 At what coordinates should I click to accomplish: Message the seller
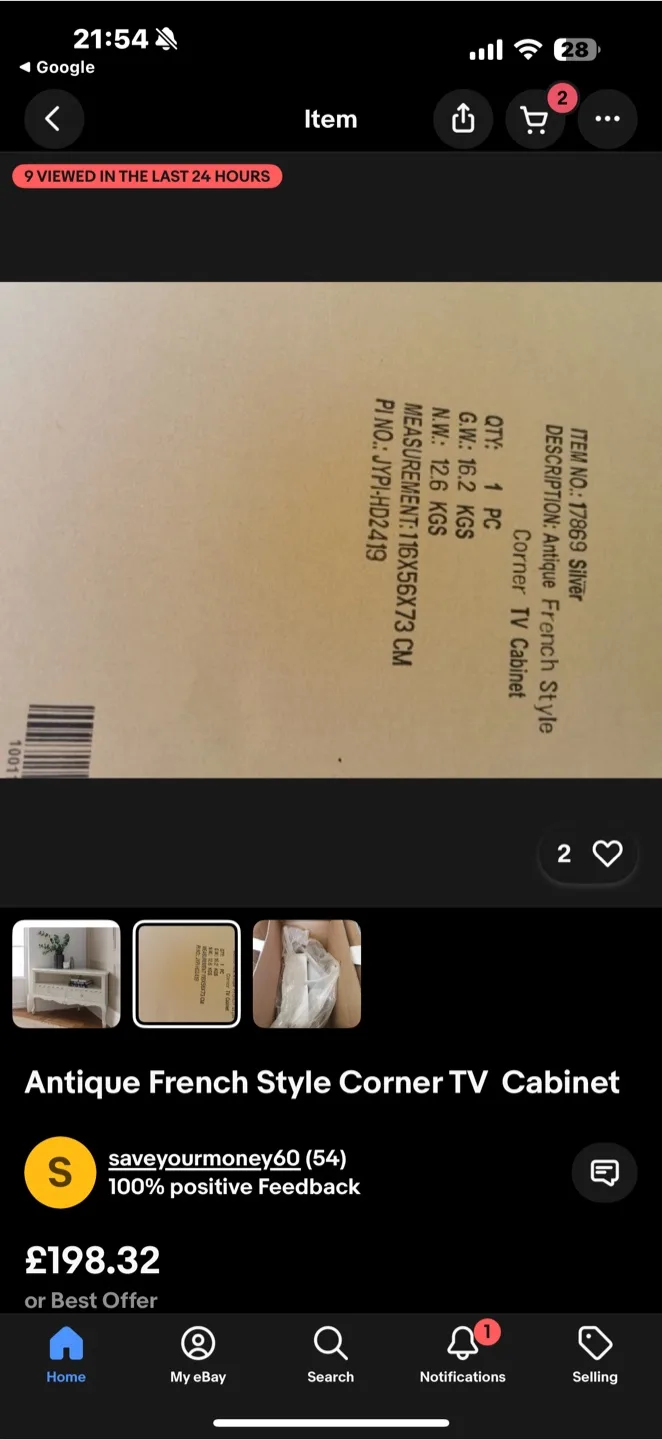point(604,1172)
